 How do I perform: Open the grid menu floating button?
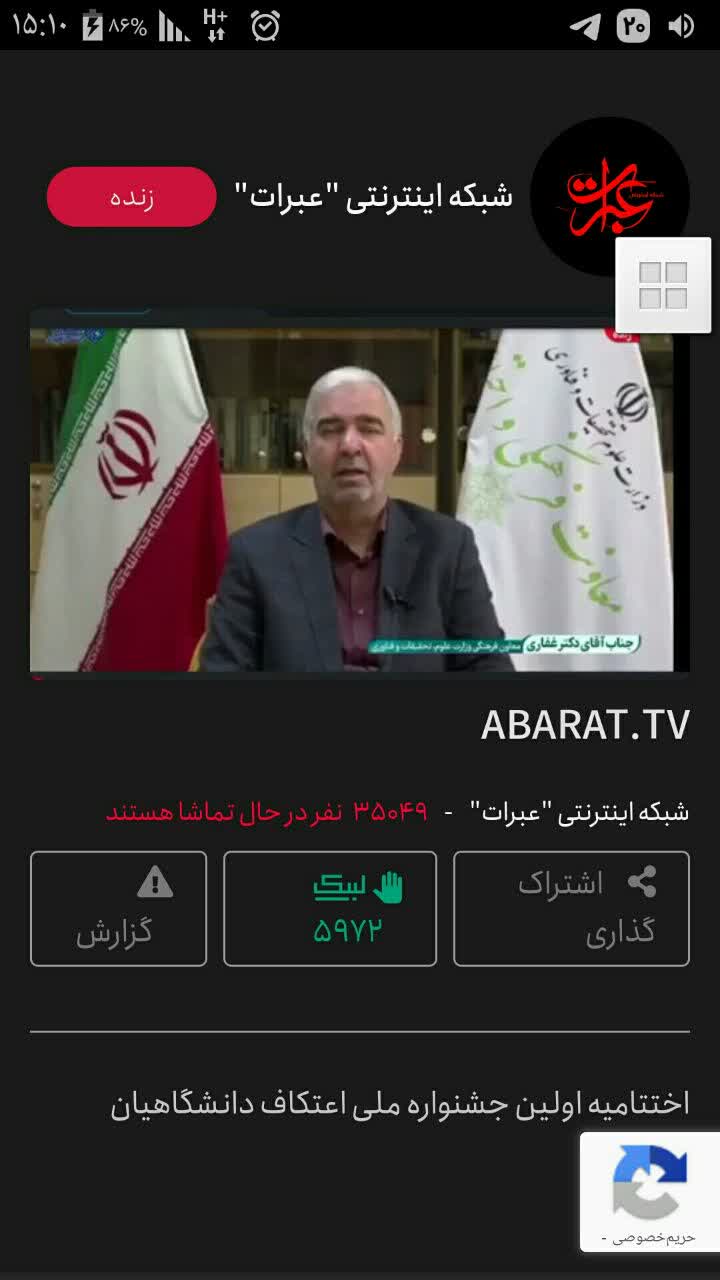coord(663,285)
